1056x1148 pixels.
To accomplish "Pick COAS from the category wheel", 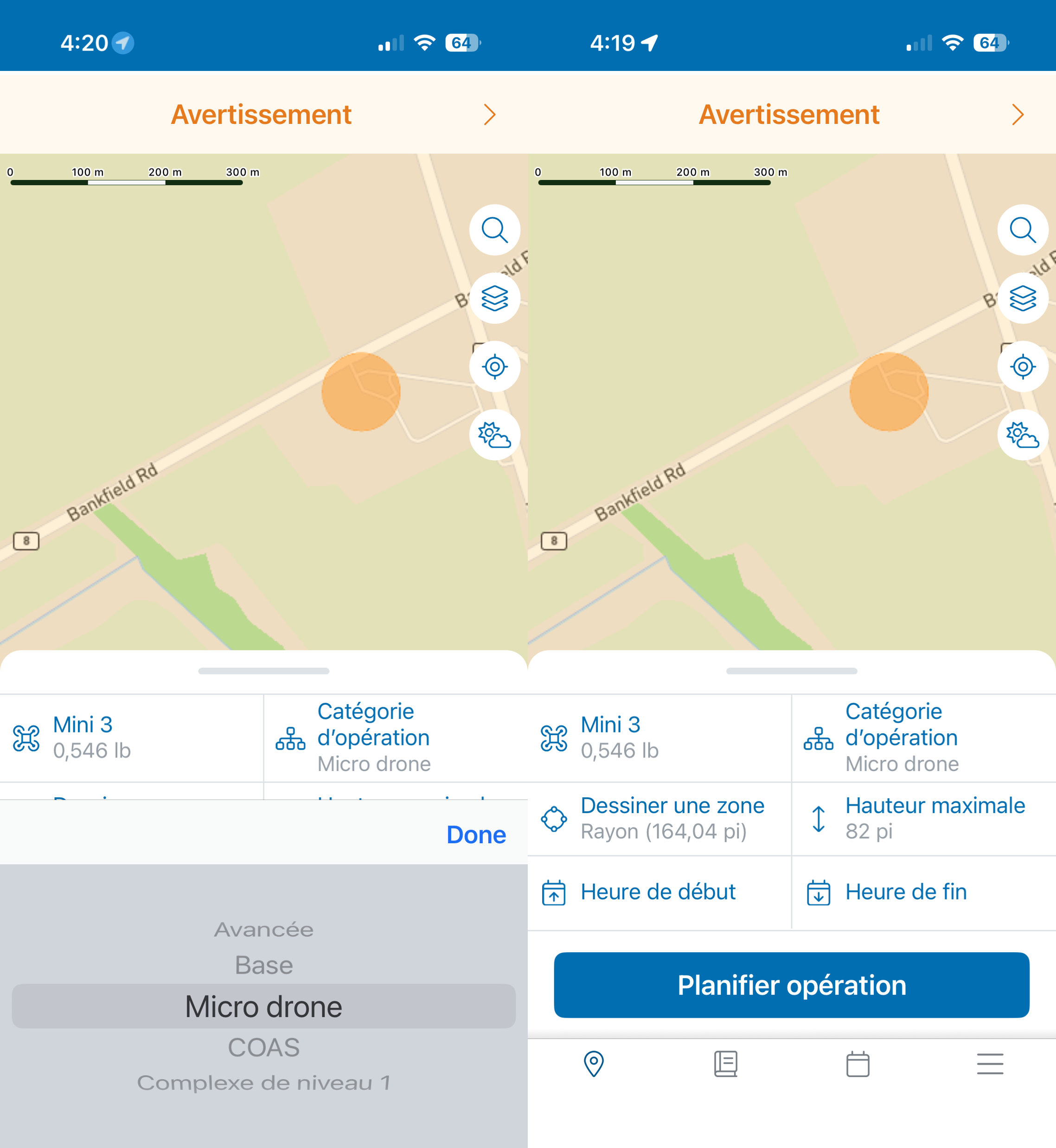I will [x=263, y=1047].
